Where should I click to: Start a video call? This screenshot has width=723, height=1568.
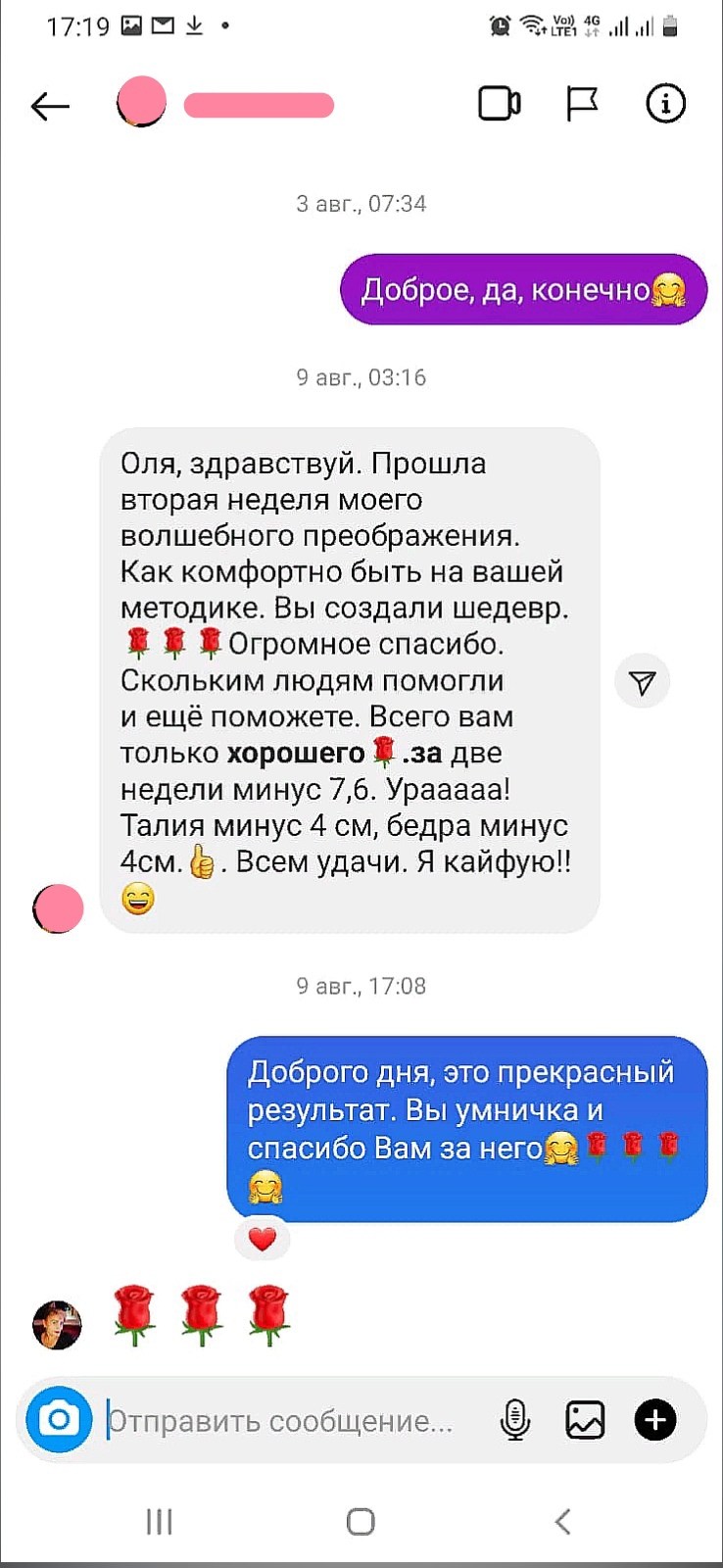499,104
